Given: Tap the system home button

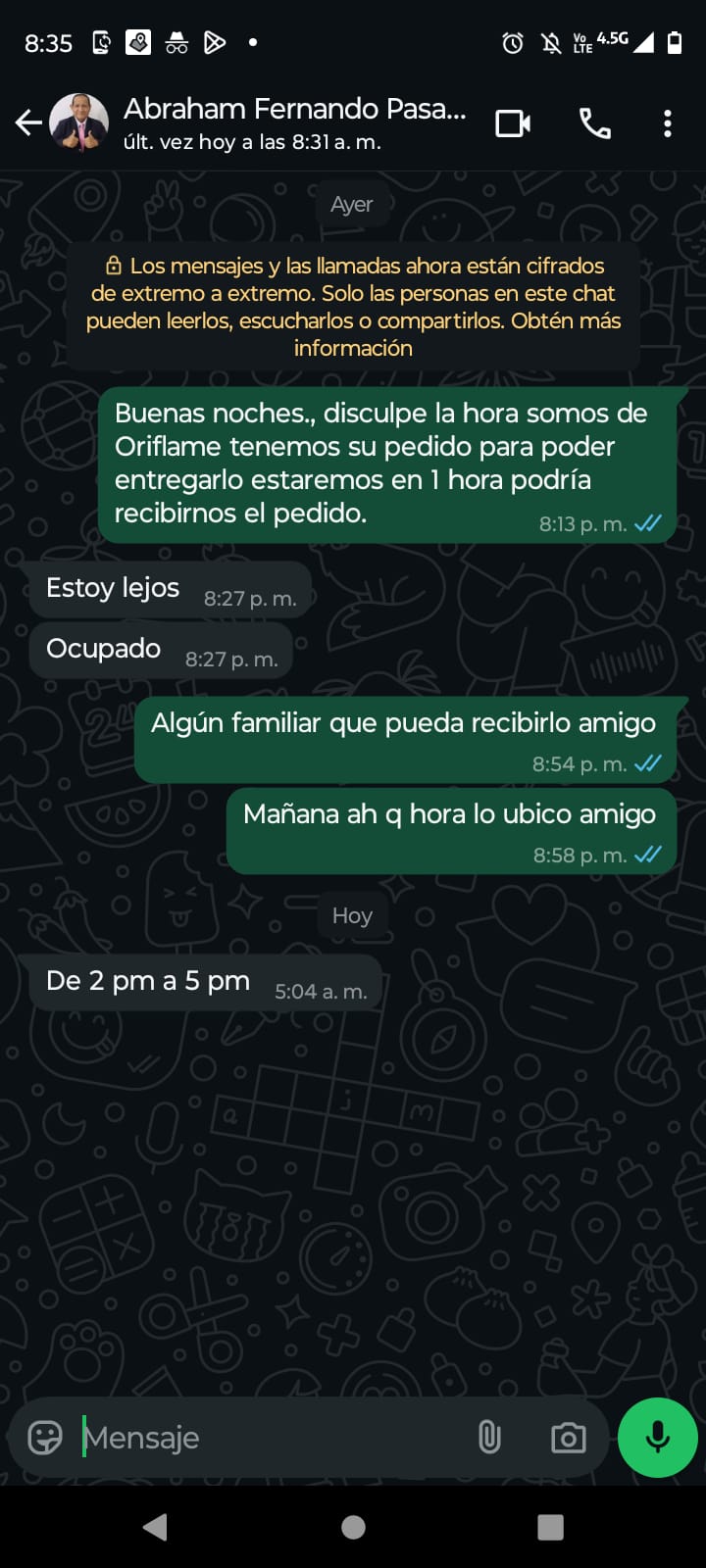Looking at the screenshot, I should click(x=353, y=1527).
